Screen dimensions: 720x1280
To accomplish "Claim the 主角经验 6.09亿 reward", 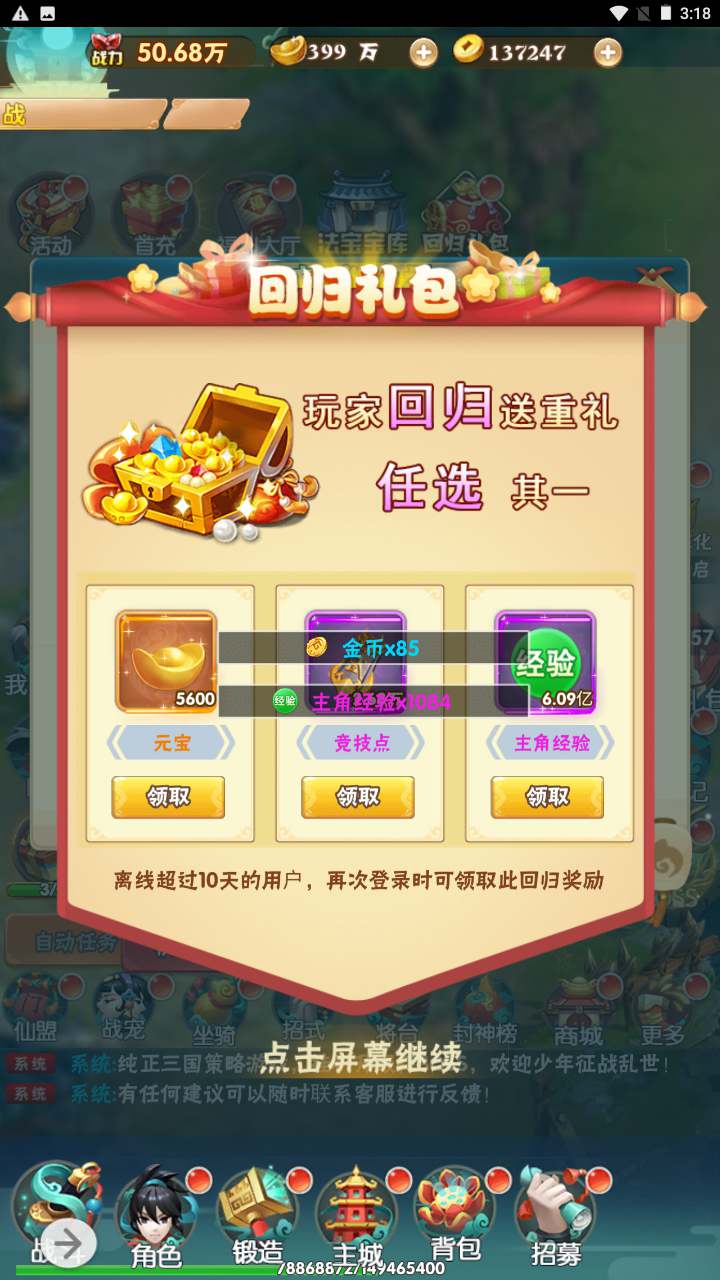I will pos(547,797).
